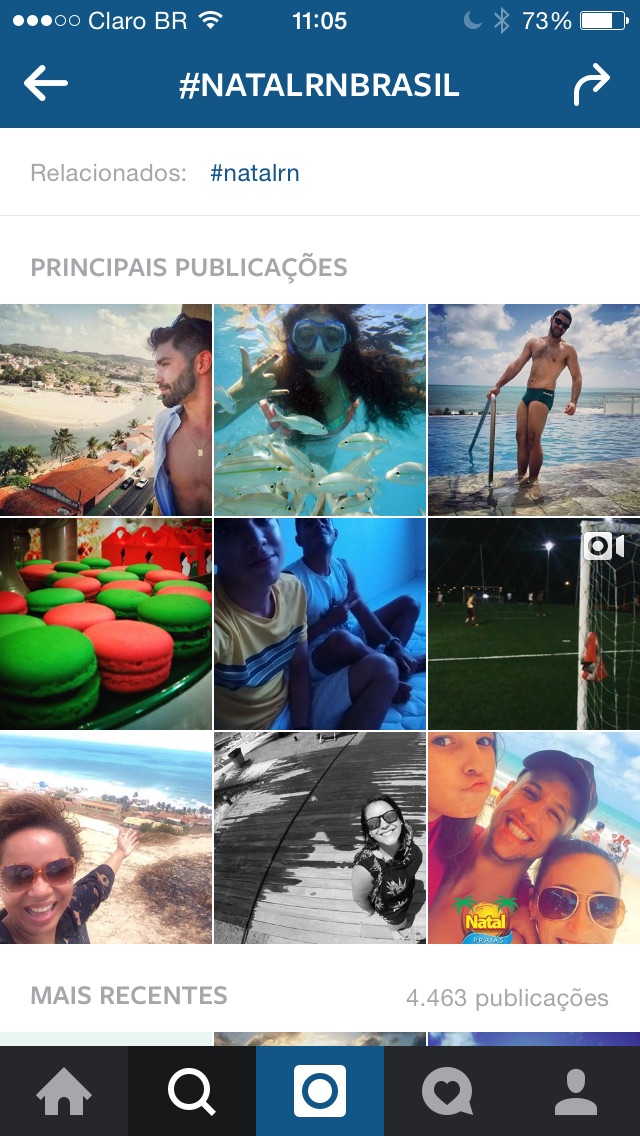Open the man standing by the pool photo
The image size is (640, 1136).
point(534,409)
